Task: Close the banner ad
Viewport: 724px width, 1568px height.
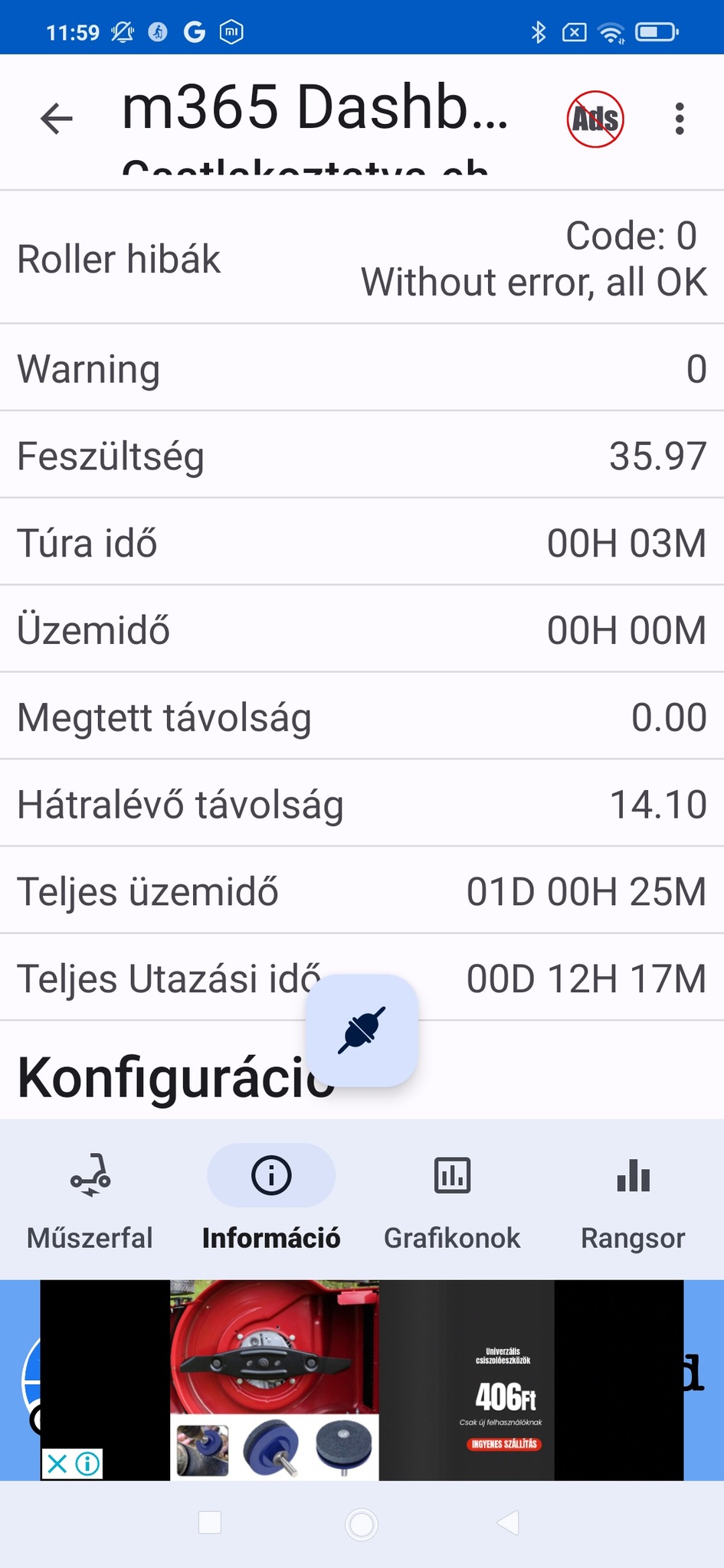Action: click(57, 1464)
